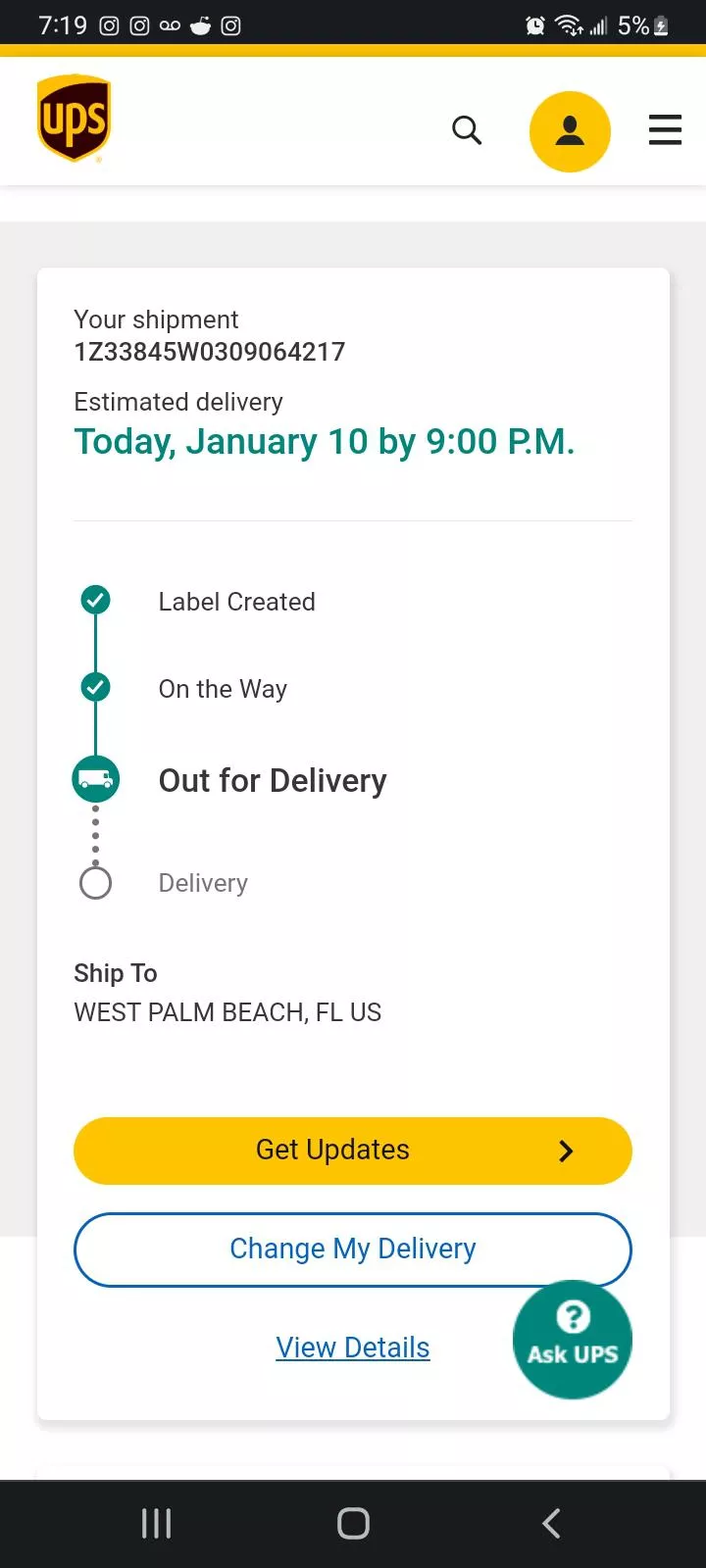
Task: Open the account profile icon
Action: 570,131
